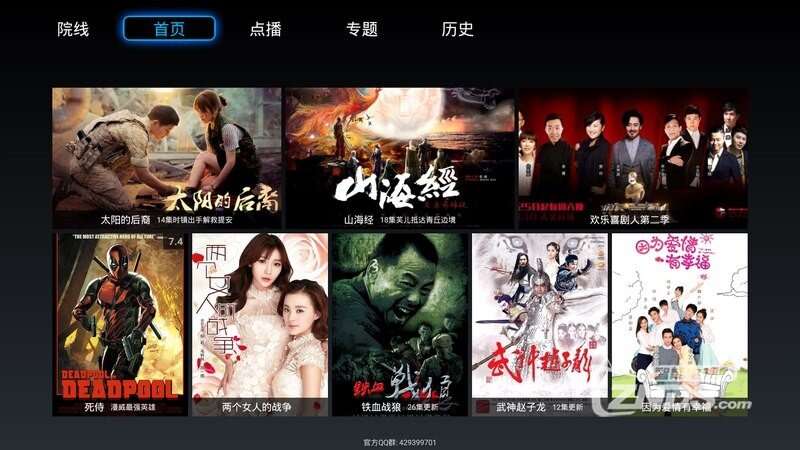Open the 两个女人的战争 poster

[x=260, y=324]
